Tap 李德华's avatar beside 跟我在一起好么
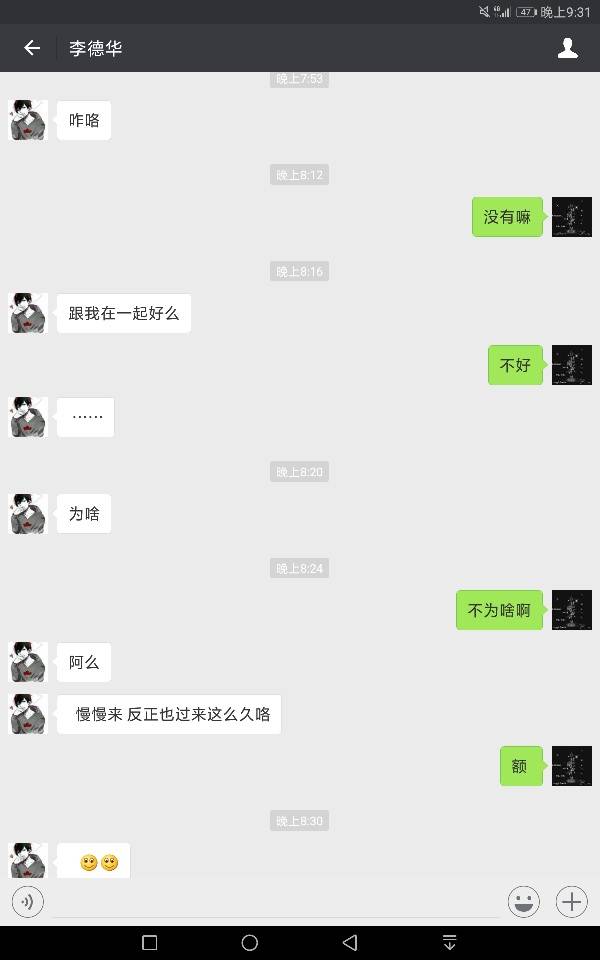 28,313
